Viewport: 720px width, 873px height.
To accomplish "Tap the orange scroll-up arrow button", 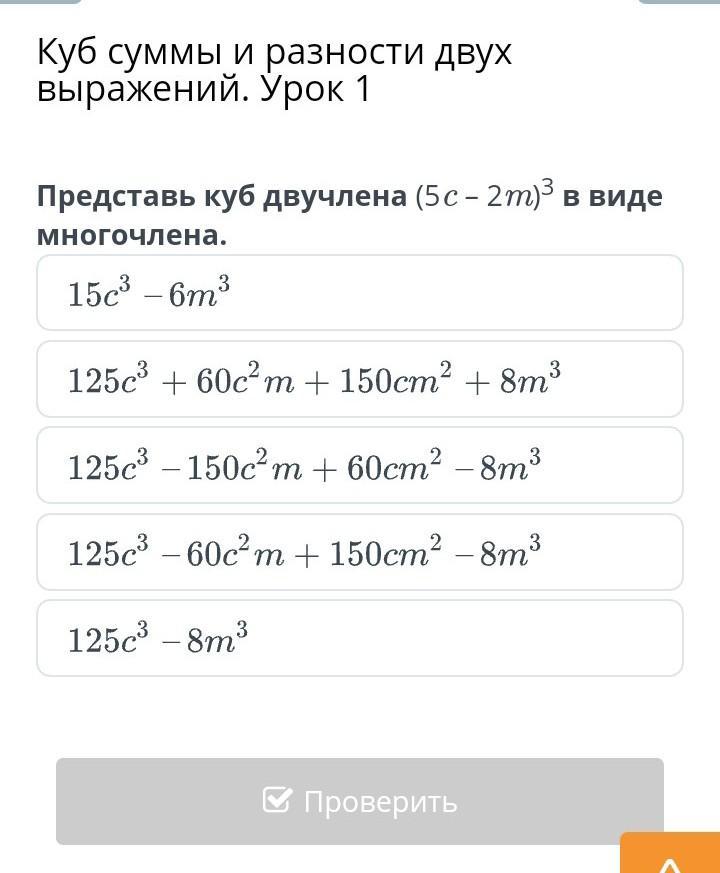I will point(671,856).
